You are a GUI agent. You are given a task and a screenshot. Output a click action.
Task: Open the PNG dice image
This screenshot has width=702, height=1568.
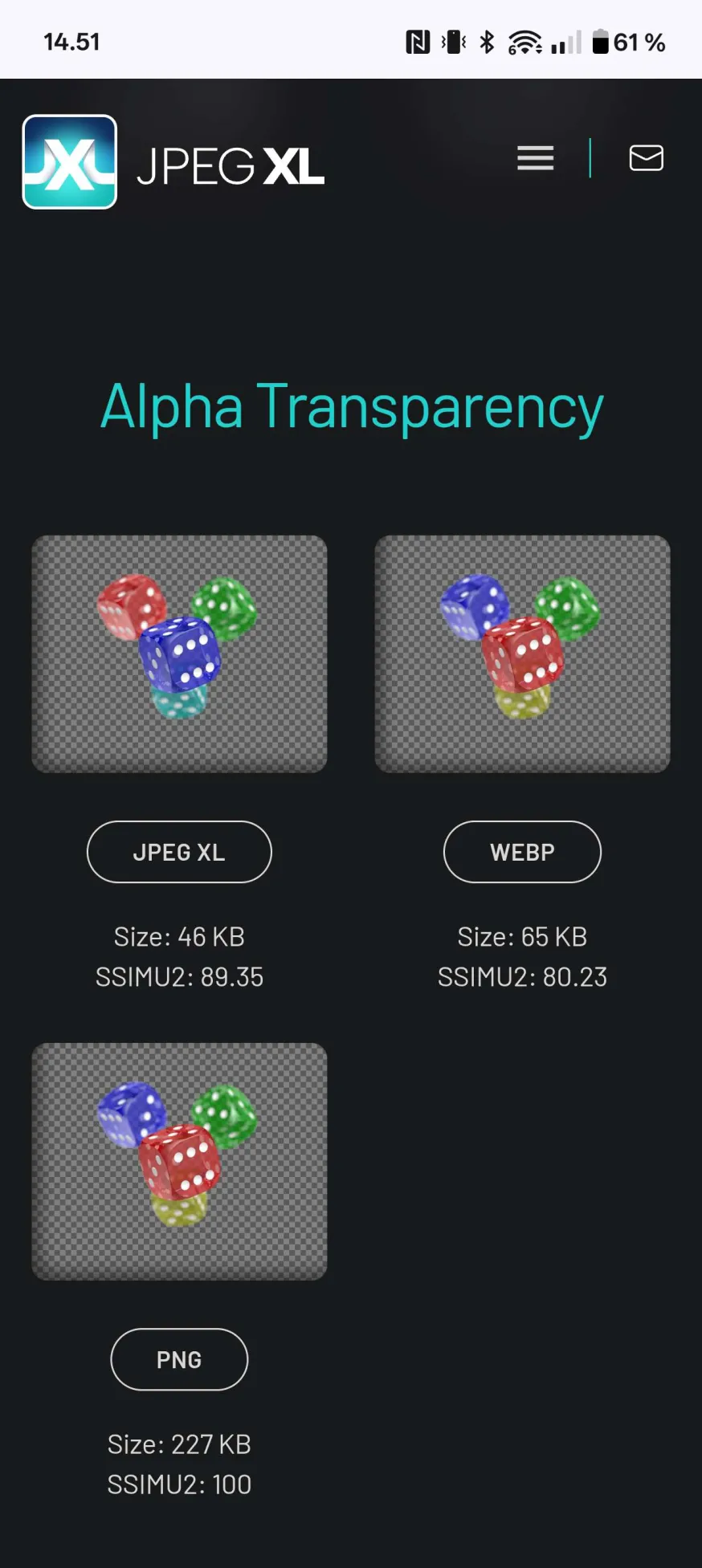[x=179, y=1161]
